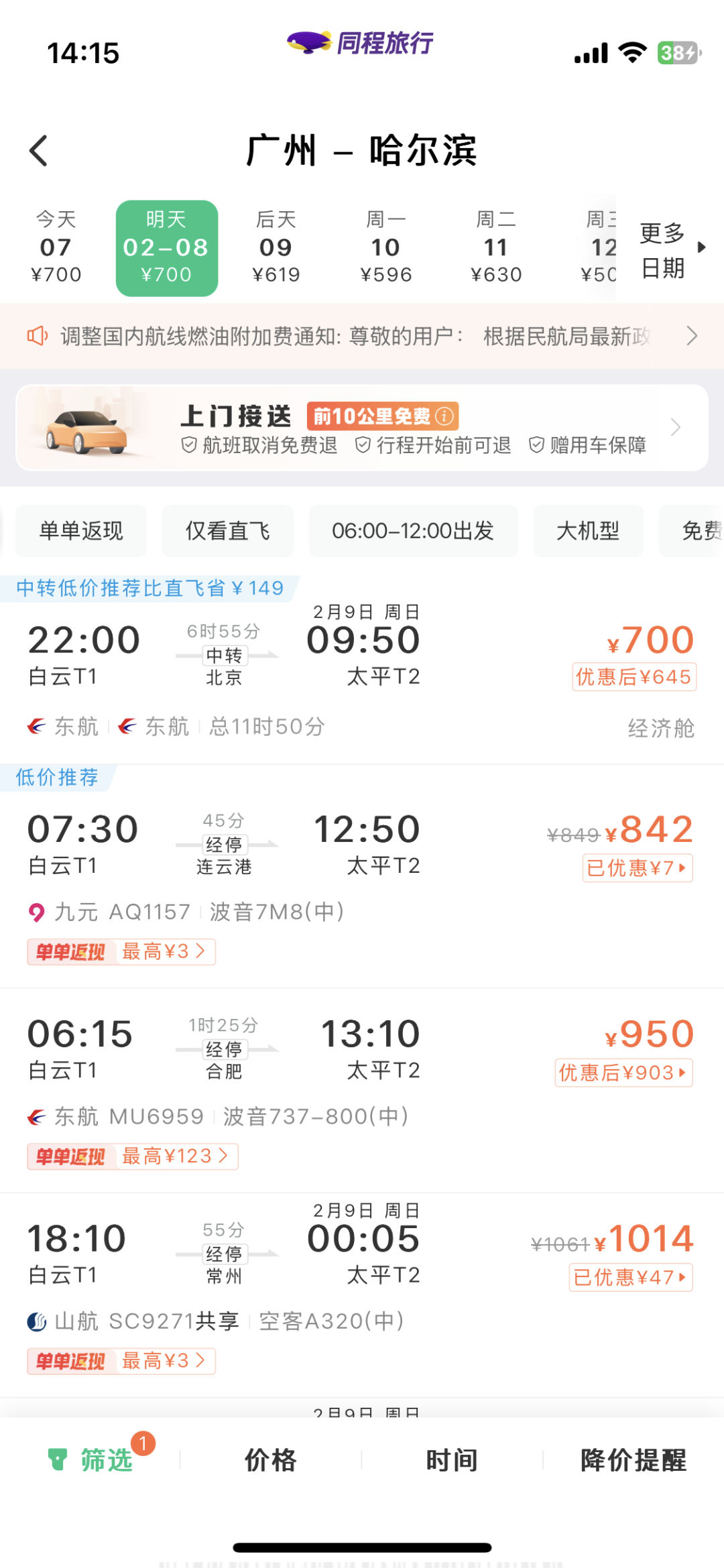Viewport: 724px width, 1568px height.
Task: Filter by 06:00–12:00出发 departure time
Action: [x=413, y=531]
